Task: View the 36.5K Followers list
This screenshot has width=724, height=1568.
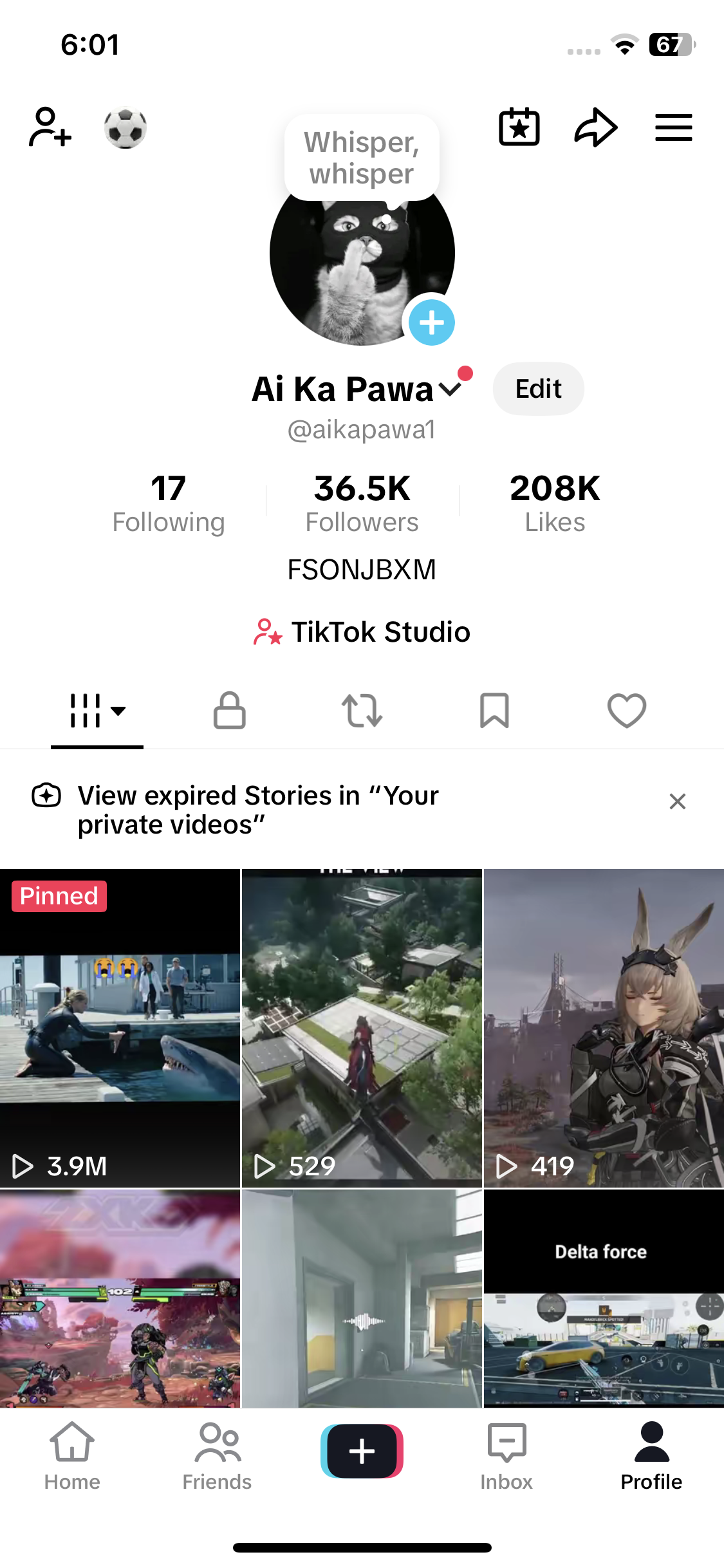Action: pyautogui.click(x=362, y=503)
